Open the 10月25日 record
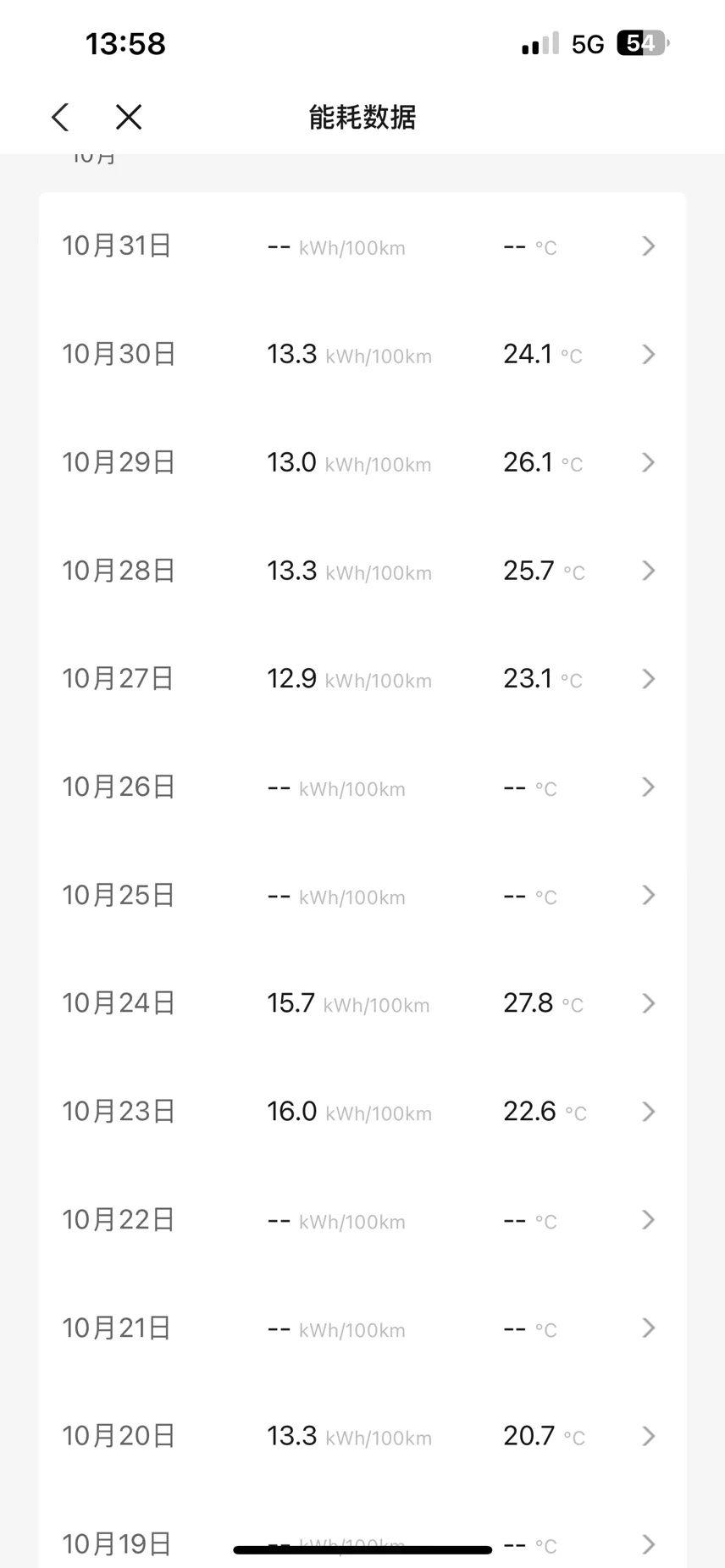The image size is (725, 1568). coord(362,895)
